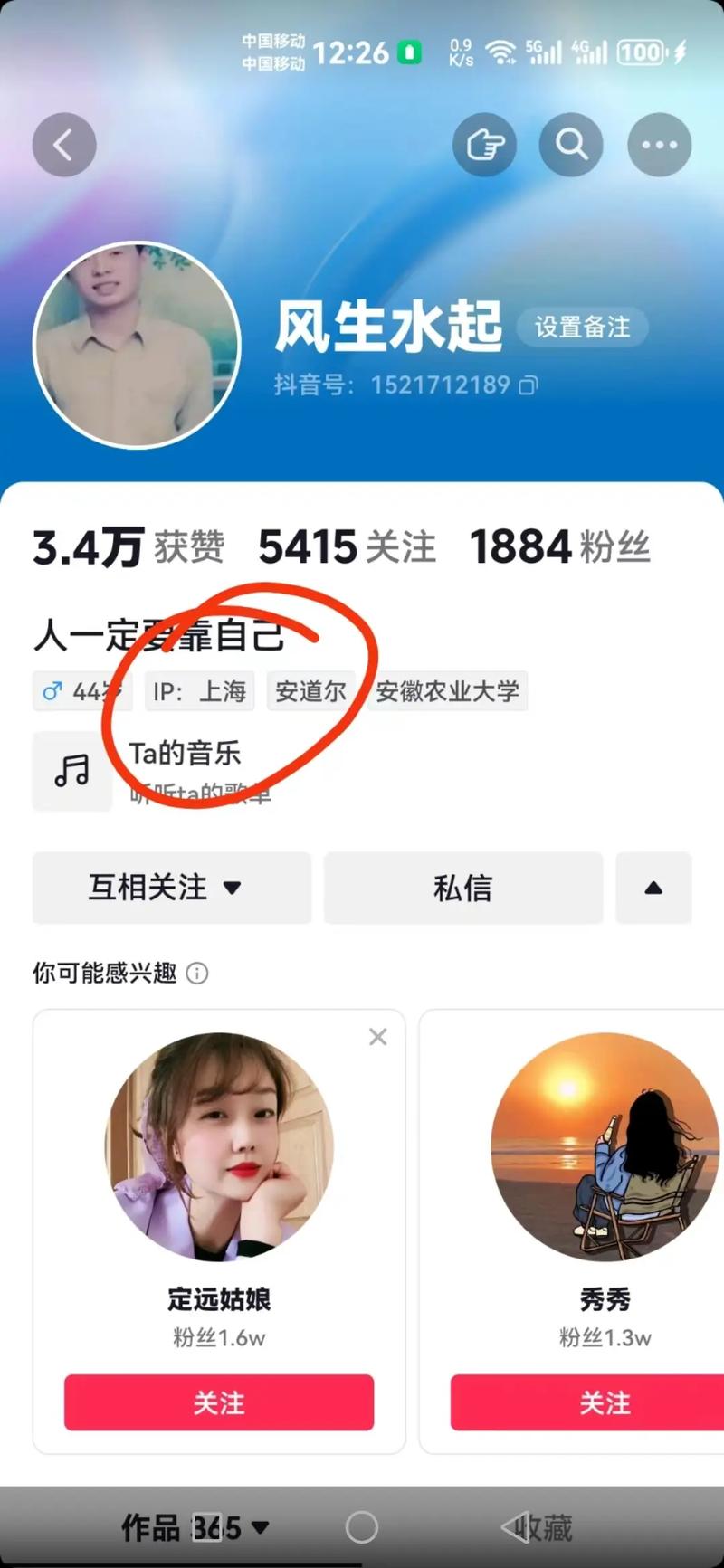Viewport: 724px width, 1568px height.
Task: Follow 秀秀
Action: point(605,1402)
